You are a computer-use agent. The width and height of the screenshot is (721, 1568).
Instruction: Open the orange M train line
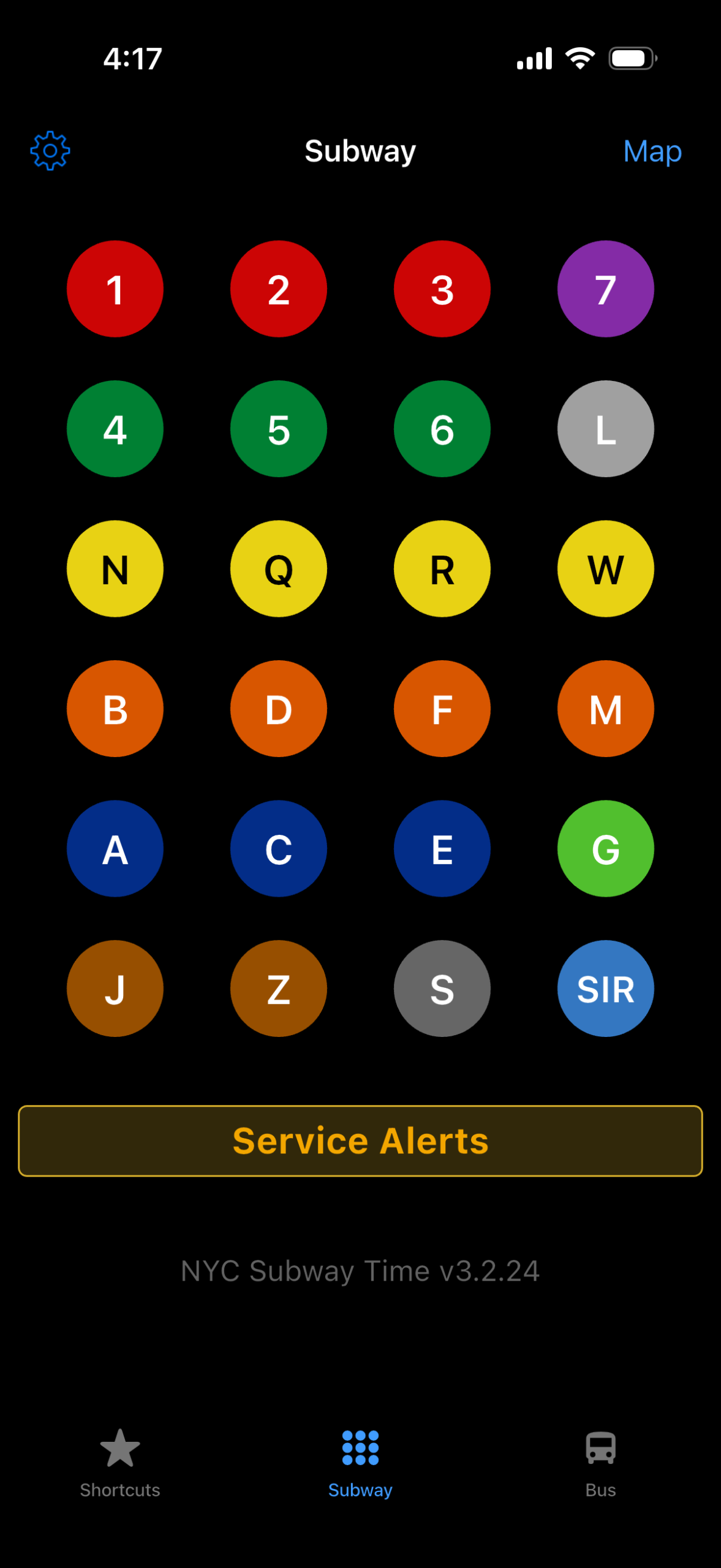pos(605,709)
